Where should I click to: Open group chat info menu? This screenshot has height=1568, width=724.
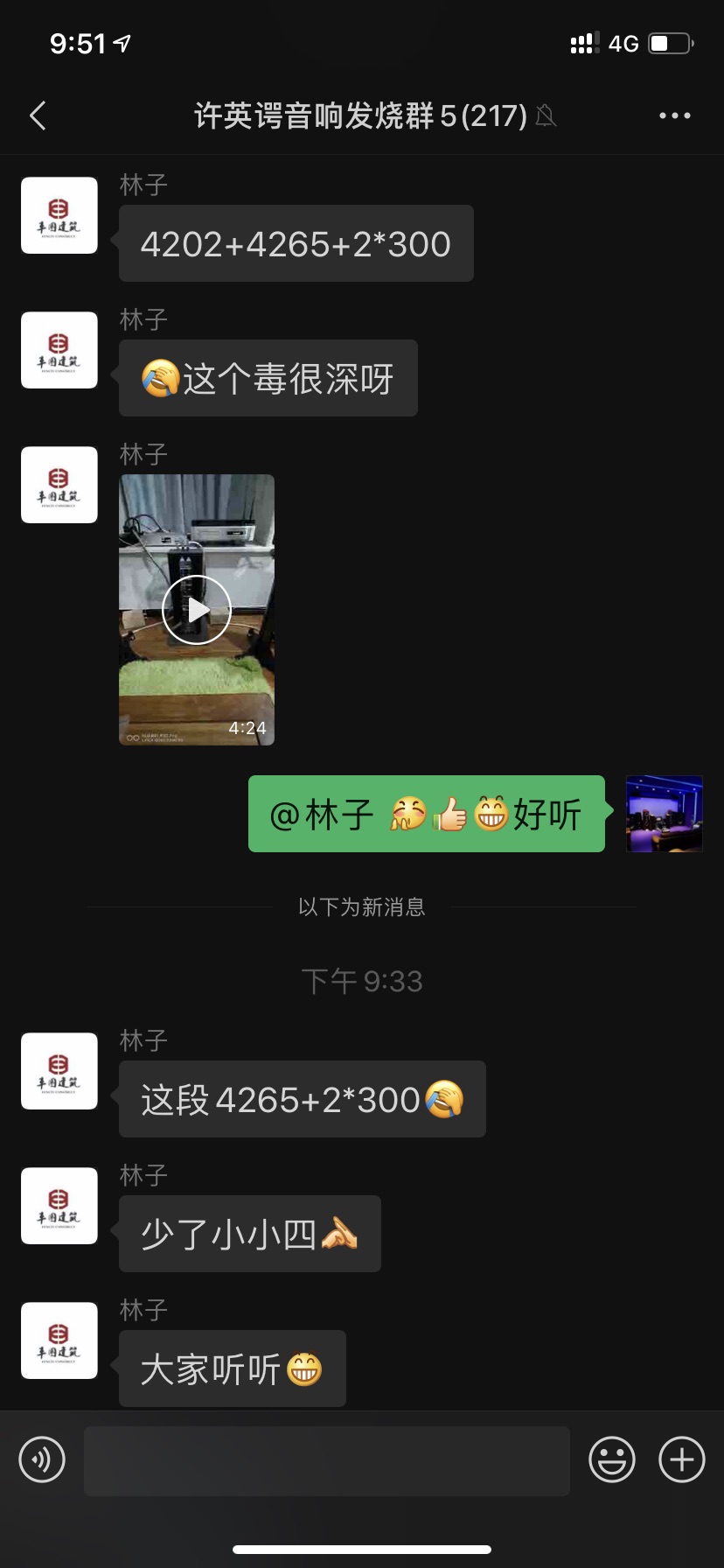coord(674,115)
